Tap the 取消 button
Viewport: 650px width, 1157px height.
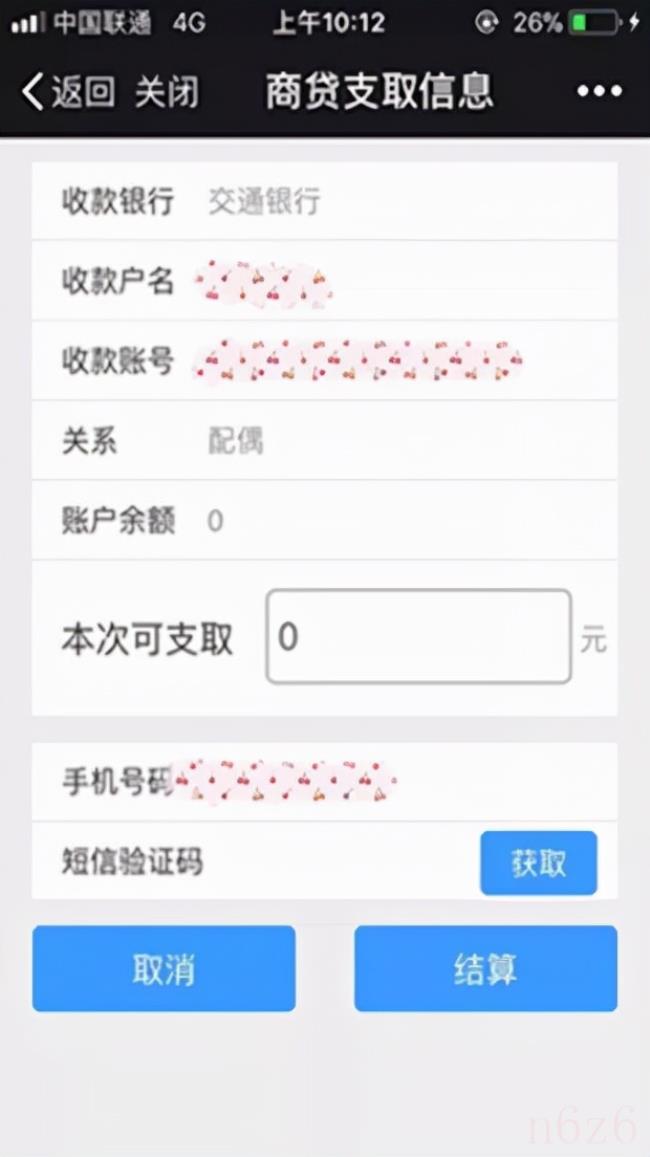click(164, 968)
